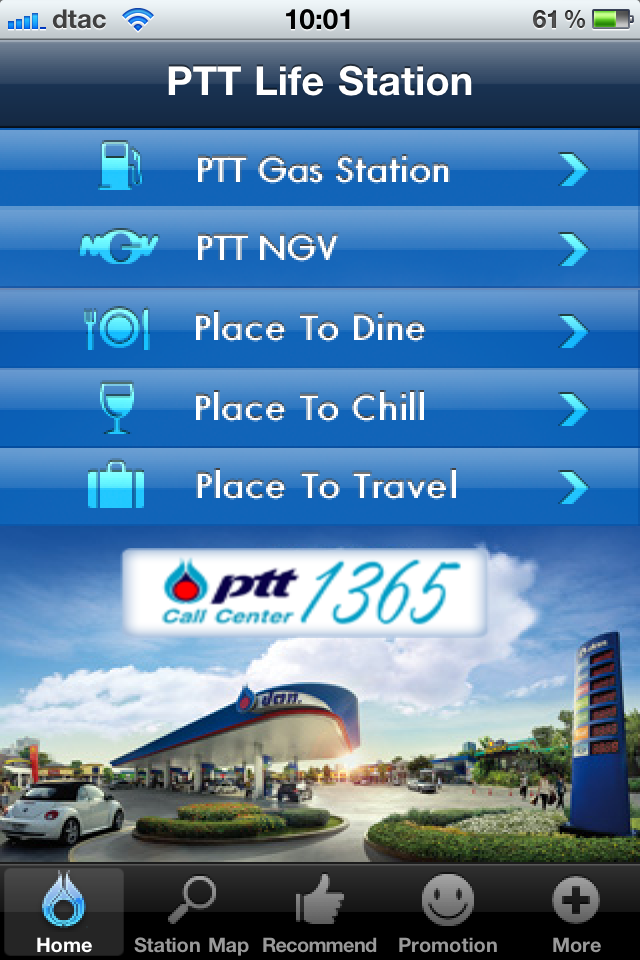Switch to the Home tab
This screenshot has width=640, height=960.
point(64,912)
